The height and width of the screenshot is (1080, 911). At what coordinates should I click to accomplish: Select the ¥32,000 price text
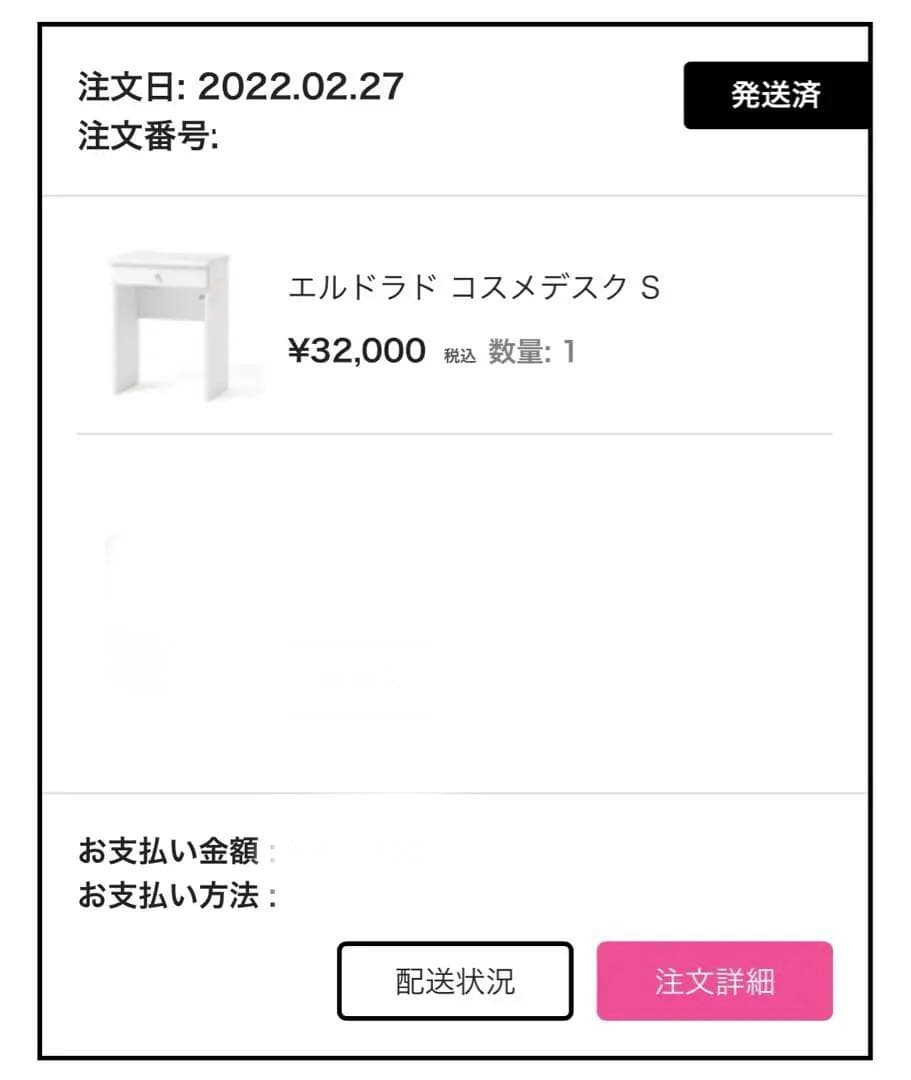point(356,350)
